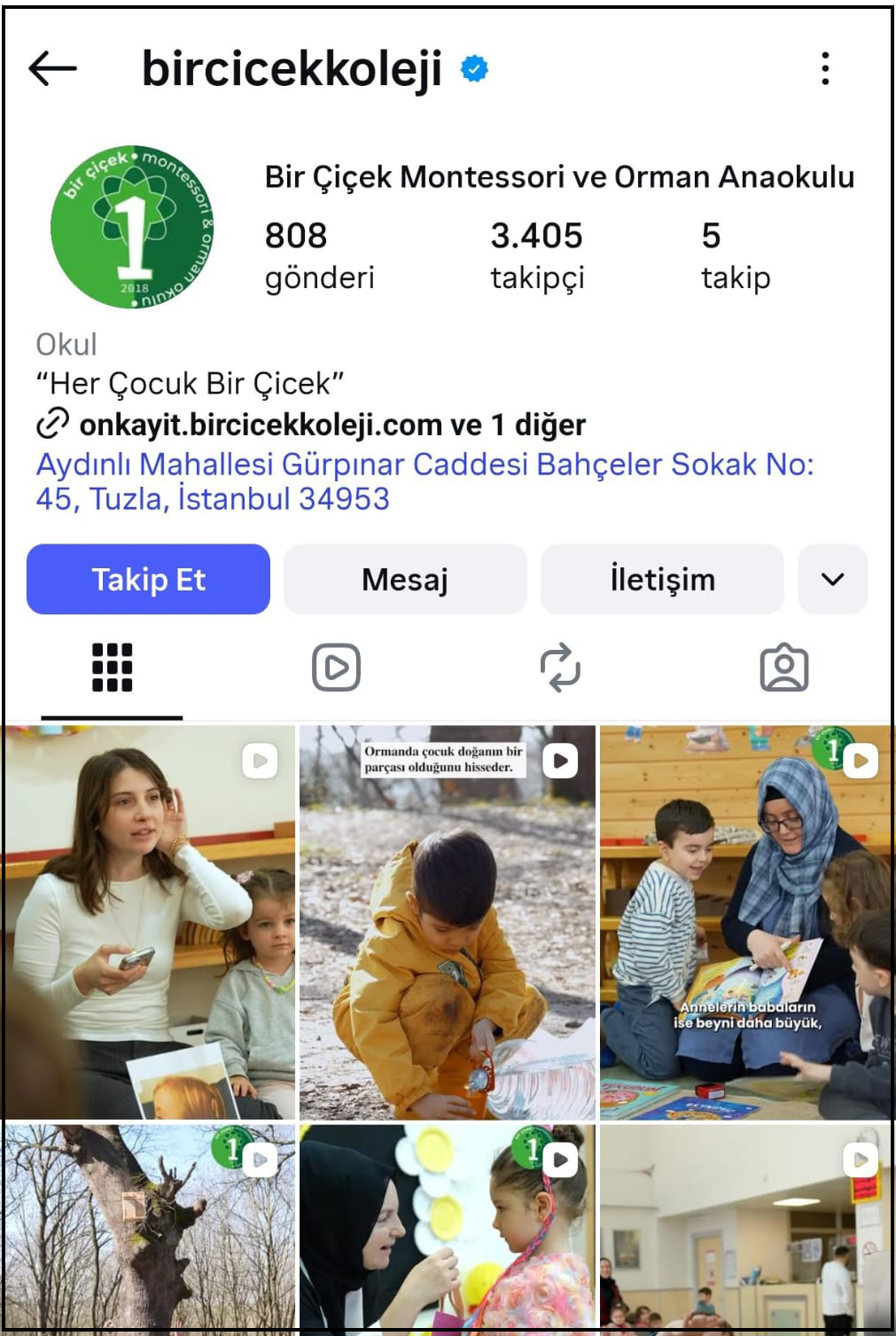Switch to the posts grid tab
This screenshot has width=896, height=1336.
point(113,668)
